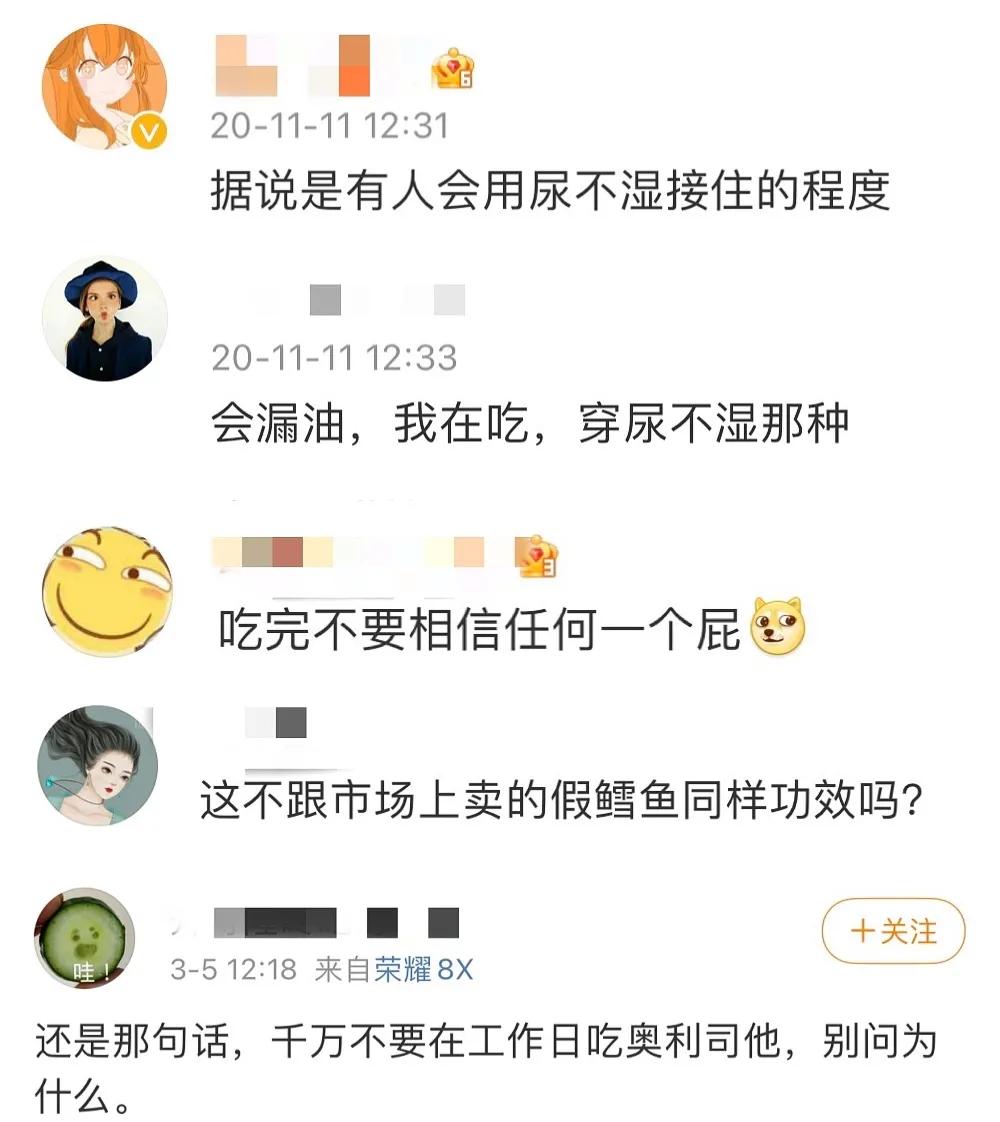
Task: Click the crown level badge beside first username
Action: [x=452, y=66]
